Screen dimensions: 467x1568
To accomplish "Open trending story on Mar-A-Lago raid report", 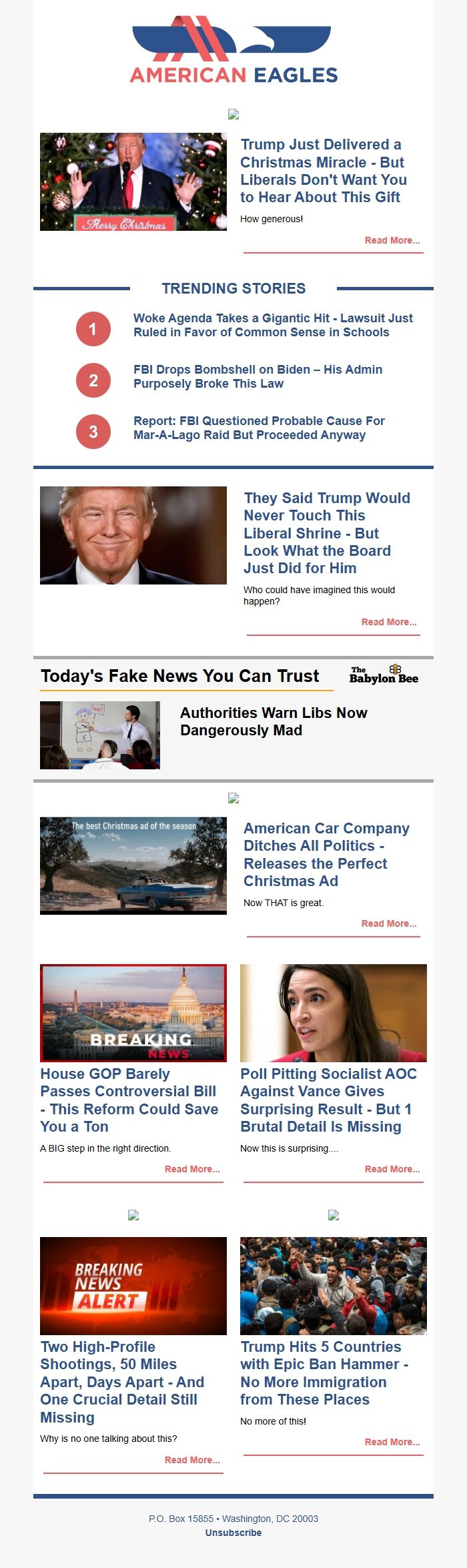I will [x=259, y=428].
